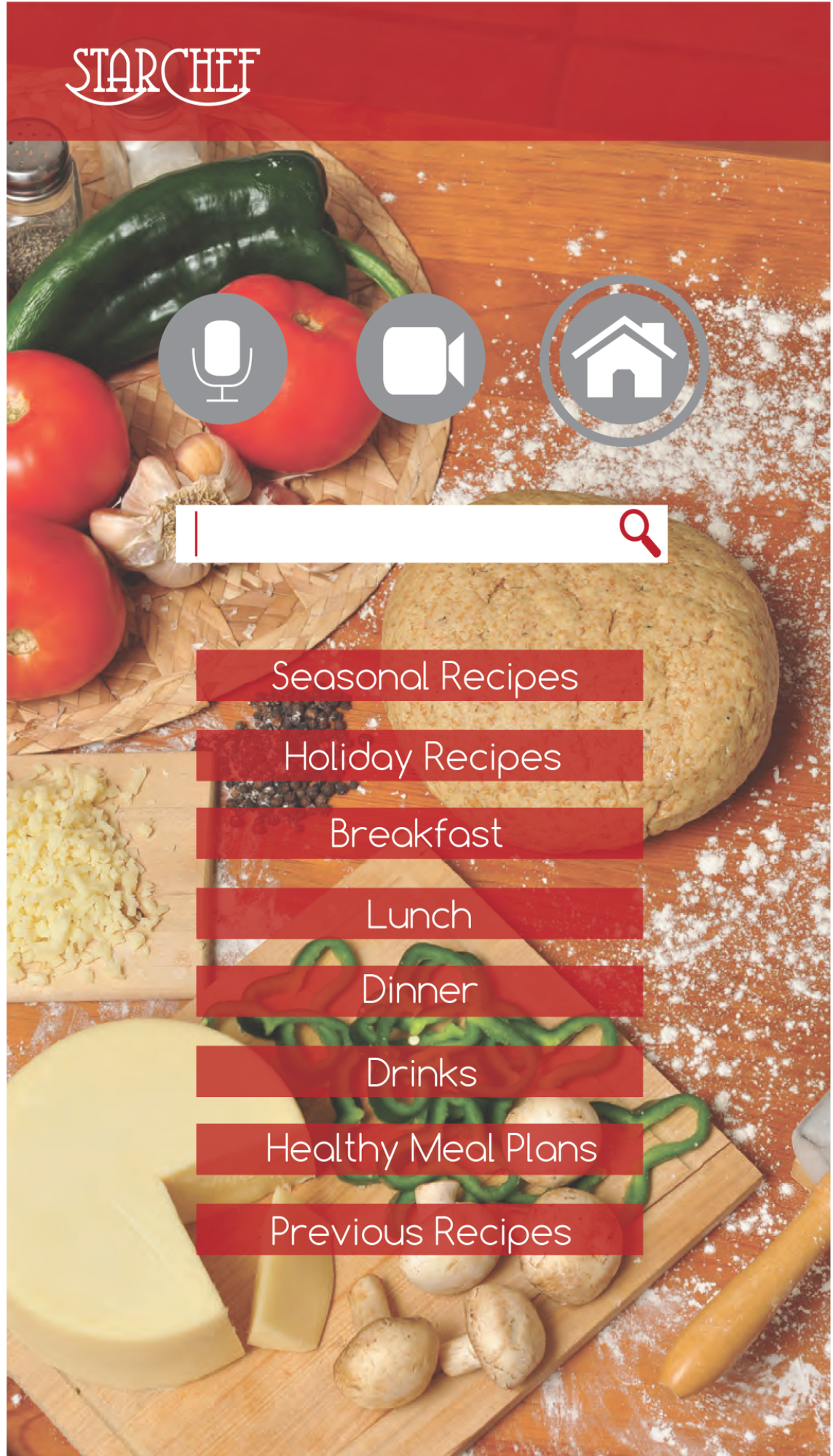Tap the red magnifying glass icon
The height and width of the screenshot is (1456, 833).
639,533
